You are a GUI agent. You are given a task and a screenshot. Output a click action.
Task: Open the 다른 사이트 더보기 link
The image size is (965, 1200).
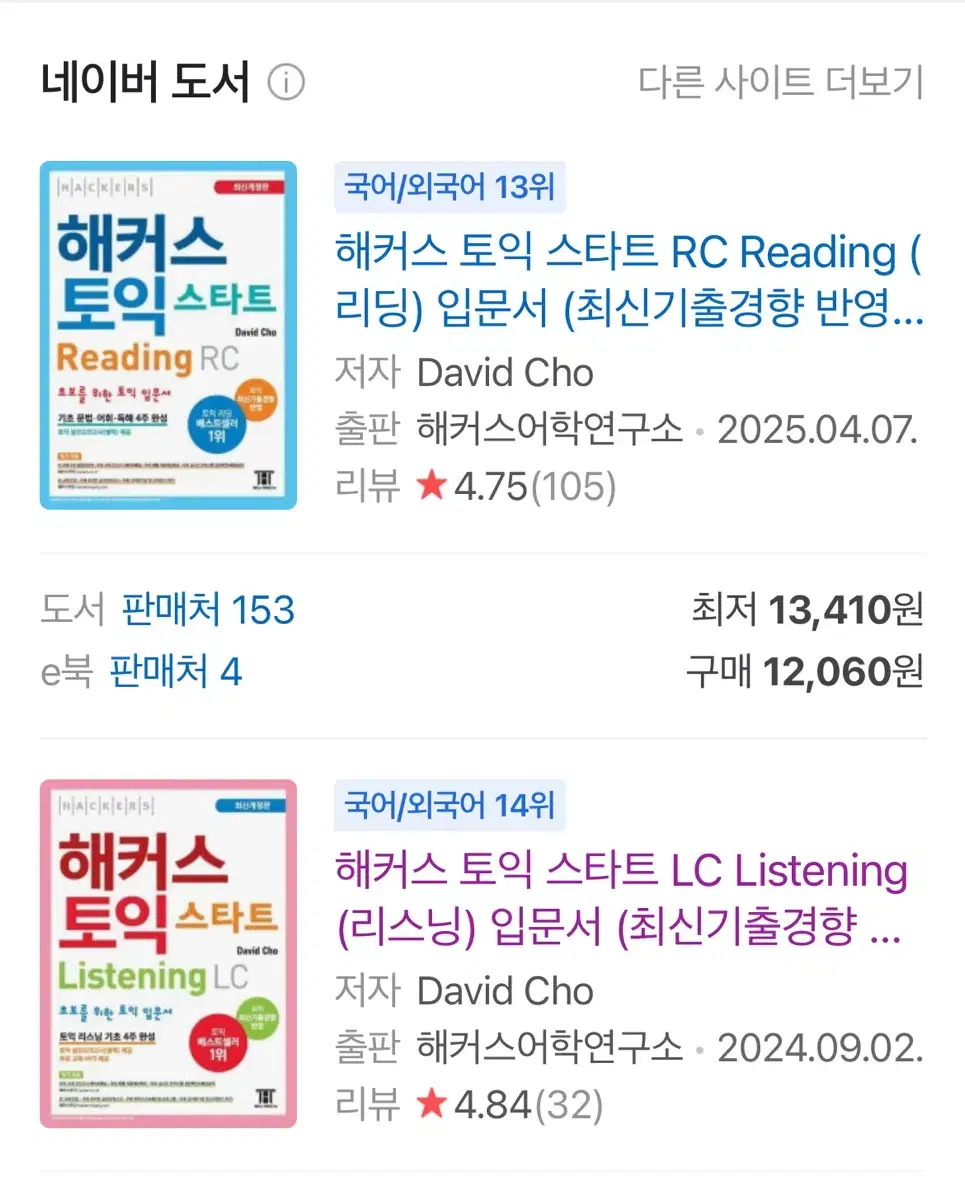click(x=781, y=84)
